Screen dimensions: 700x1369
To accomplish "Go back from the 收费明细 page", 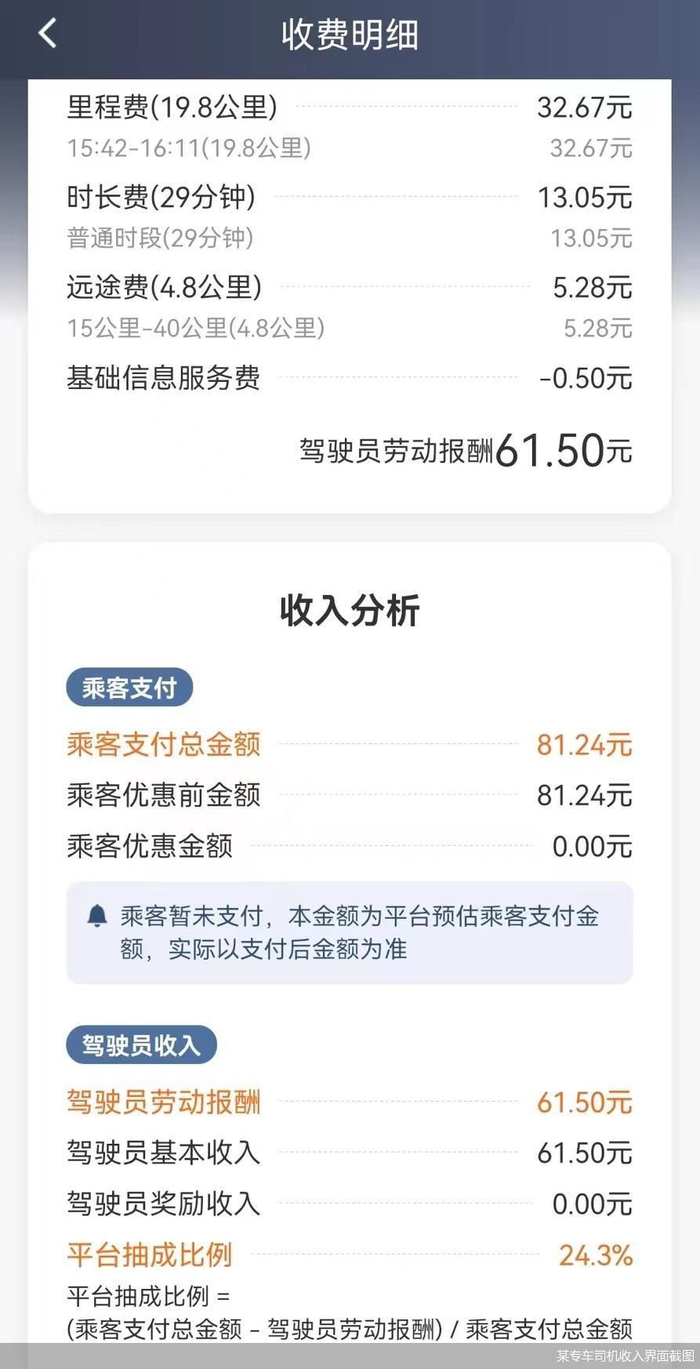I will [x=47, y=34].
